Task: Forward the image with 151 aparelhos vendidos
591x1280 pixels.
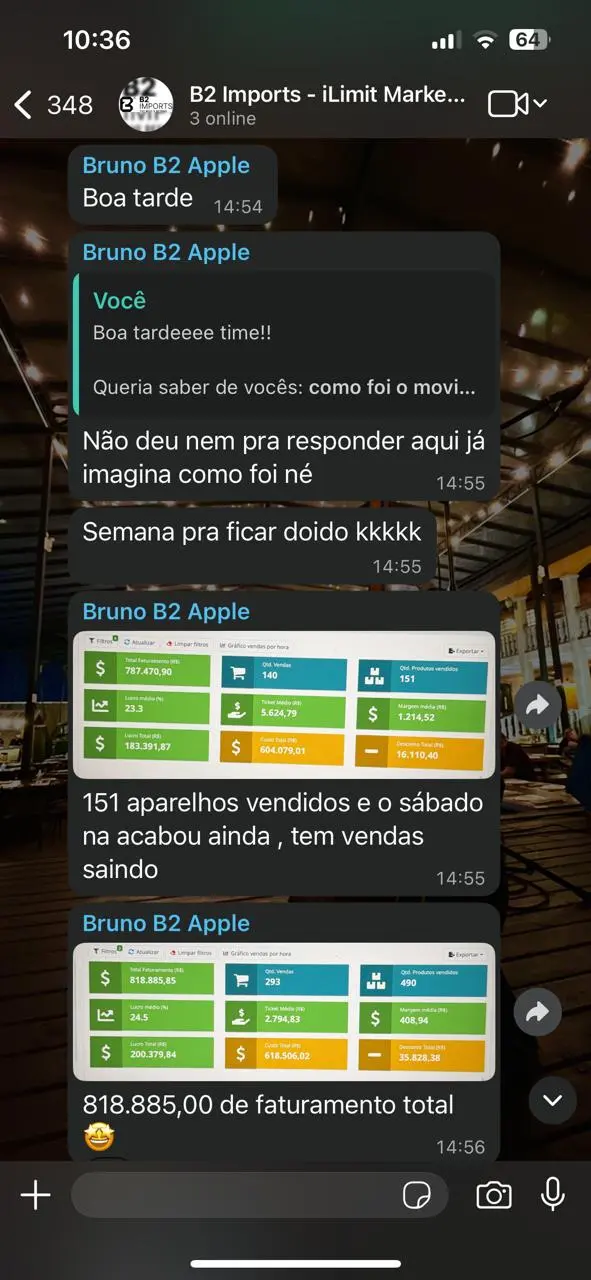Action: coord(538,704)
